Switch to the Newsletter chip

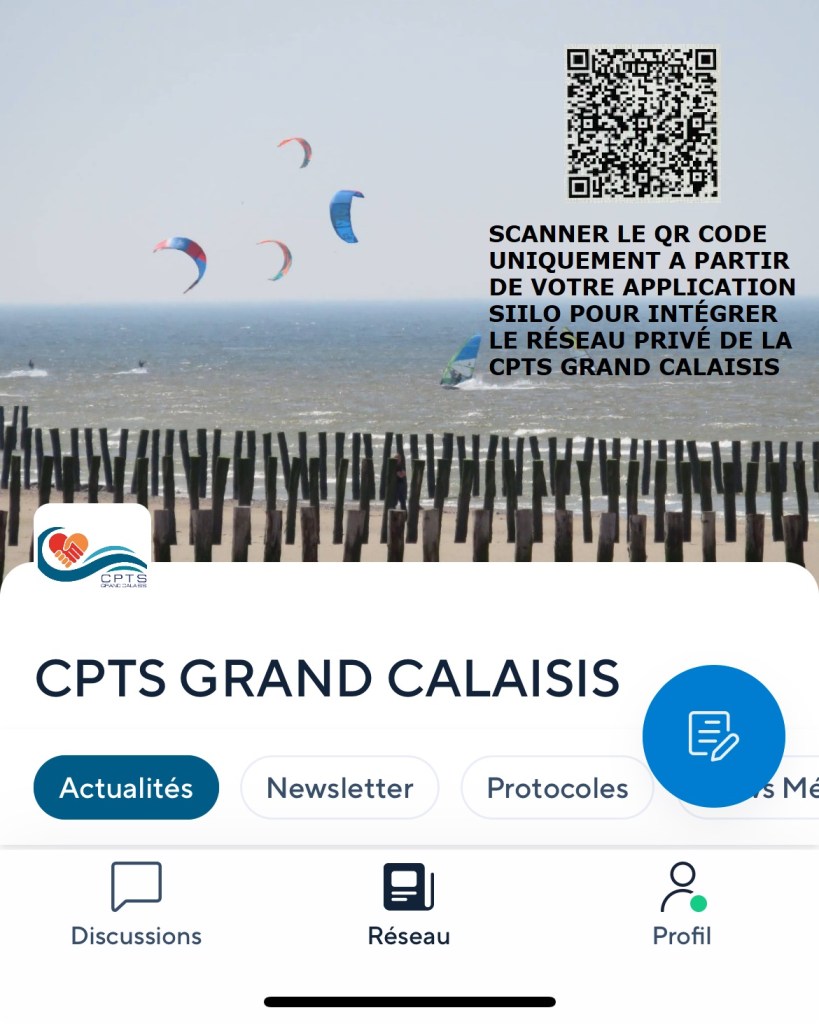[339, 788]
